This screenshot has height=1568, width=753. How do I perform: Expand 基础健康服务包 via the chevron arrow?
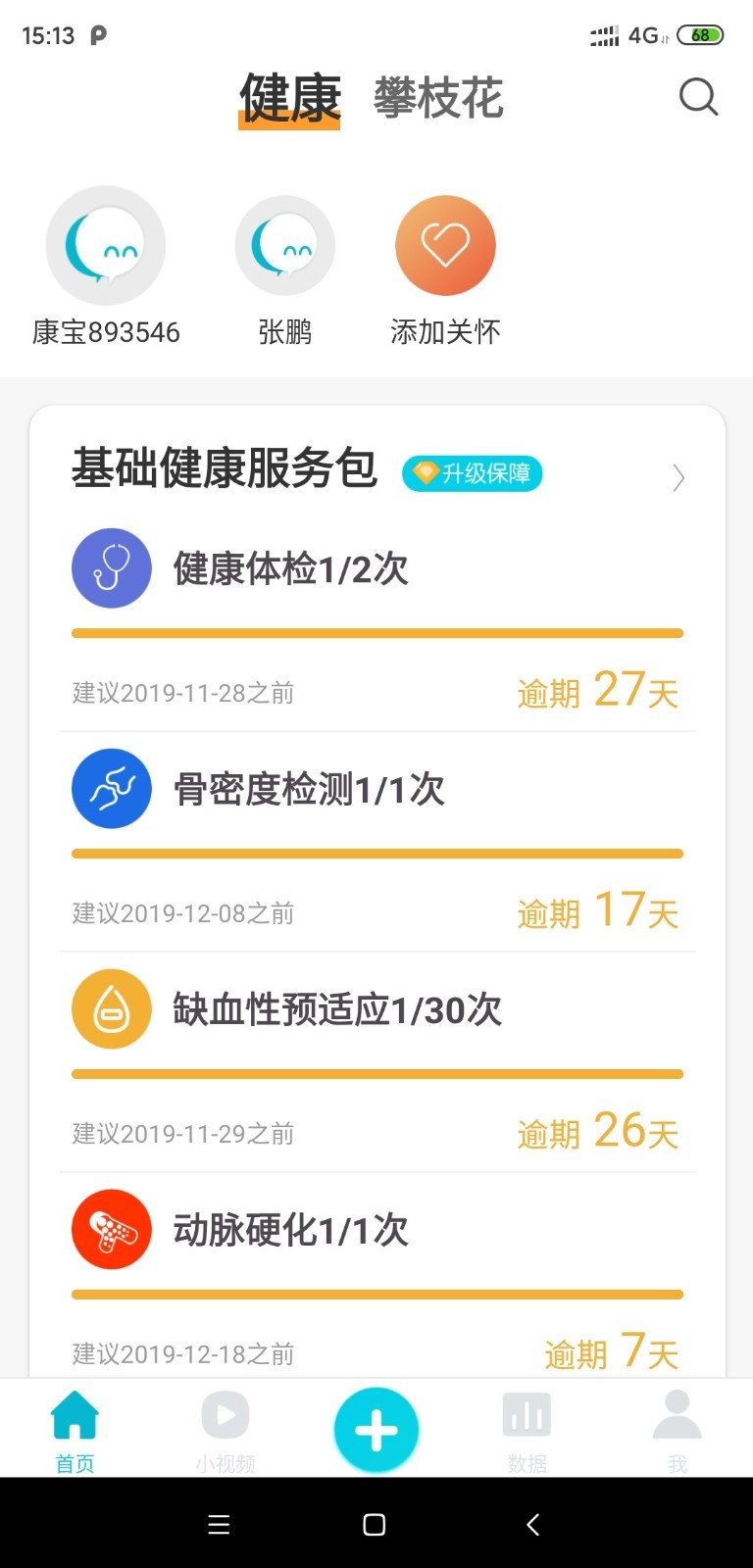(x=678, y=477)
